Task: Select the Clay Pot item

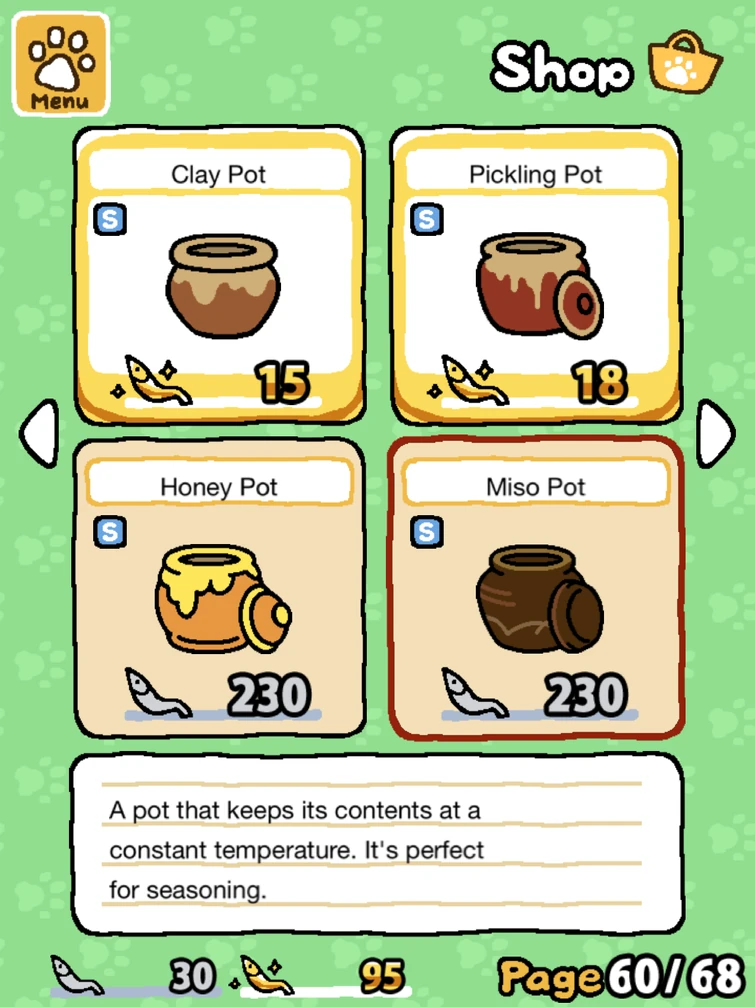Action: 219,280
